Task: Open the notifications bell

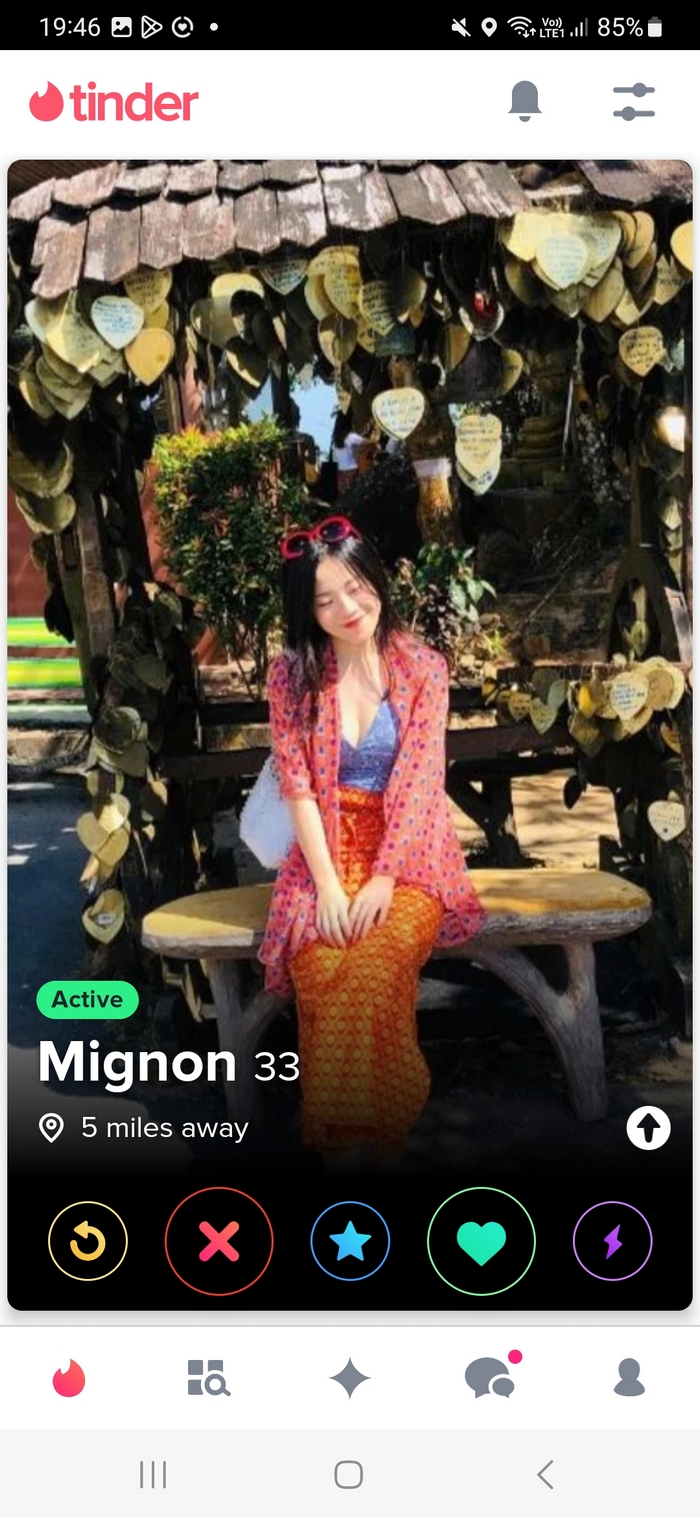Action: point(525,101)
